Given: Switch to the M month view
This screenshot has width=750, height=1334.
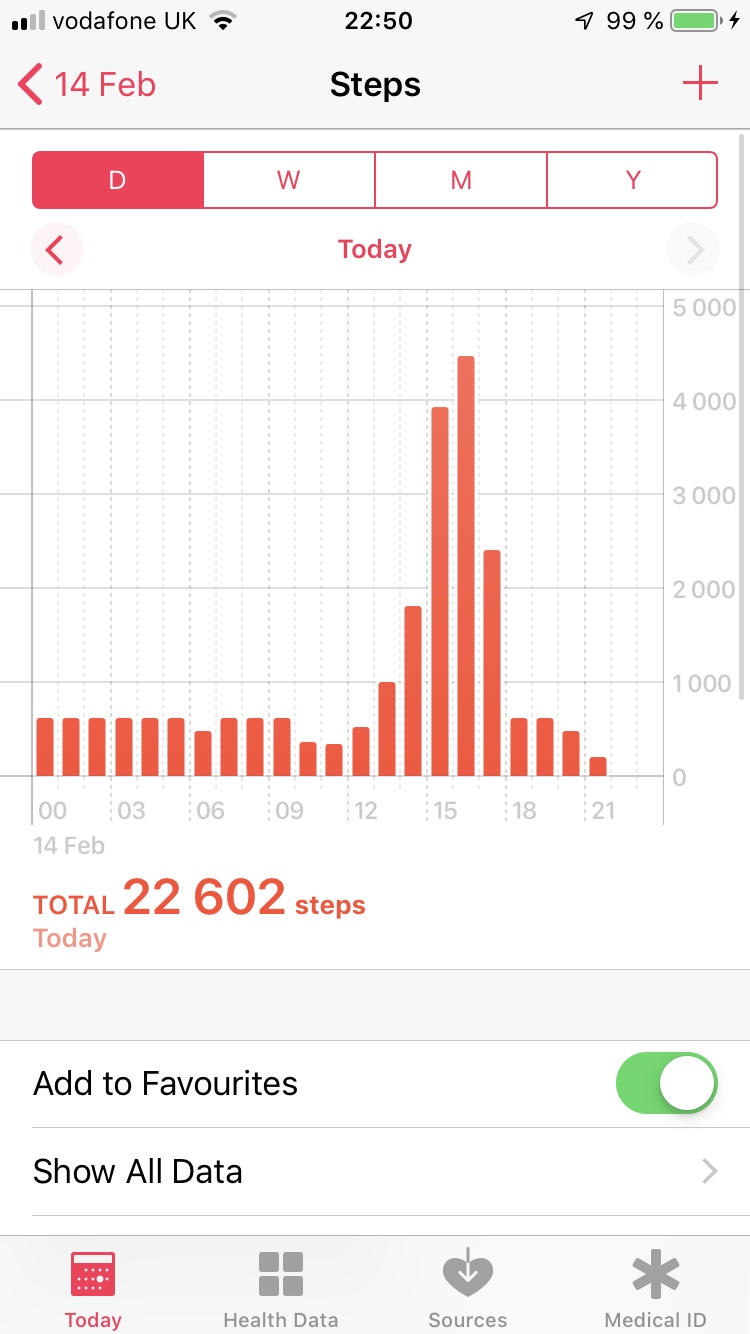Looking at the screenshot, I should 461,180.
